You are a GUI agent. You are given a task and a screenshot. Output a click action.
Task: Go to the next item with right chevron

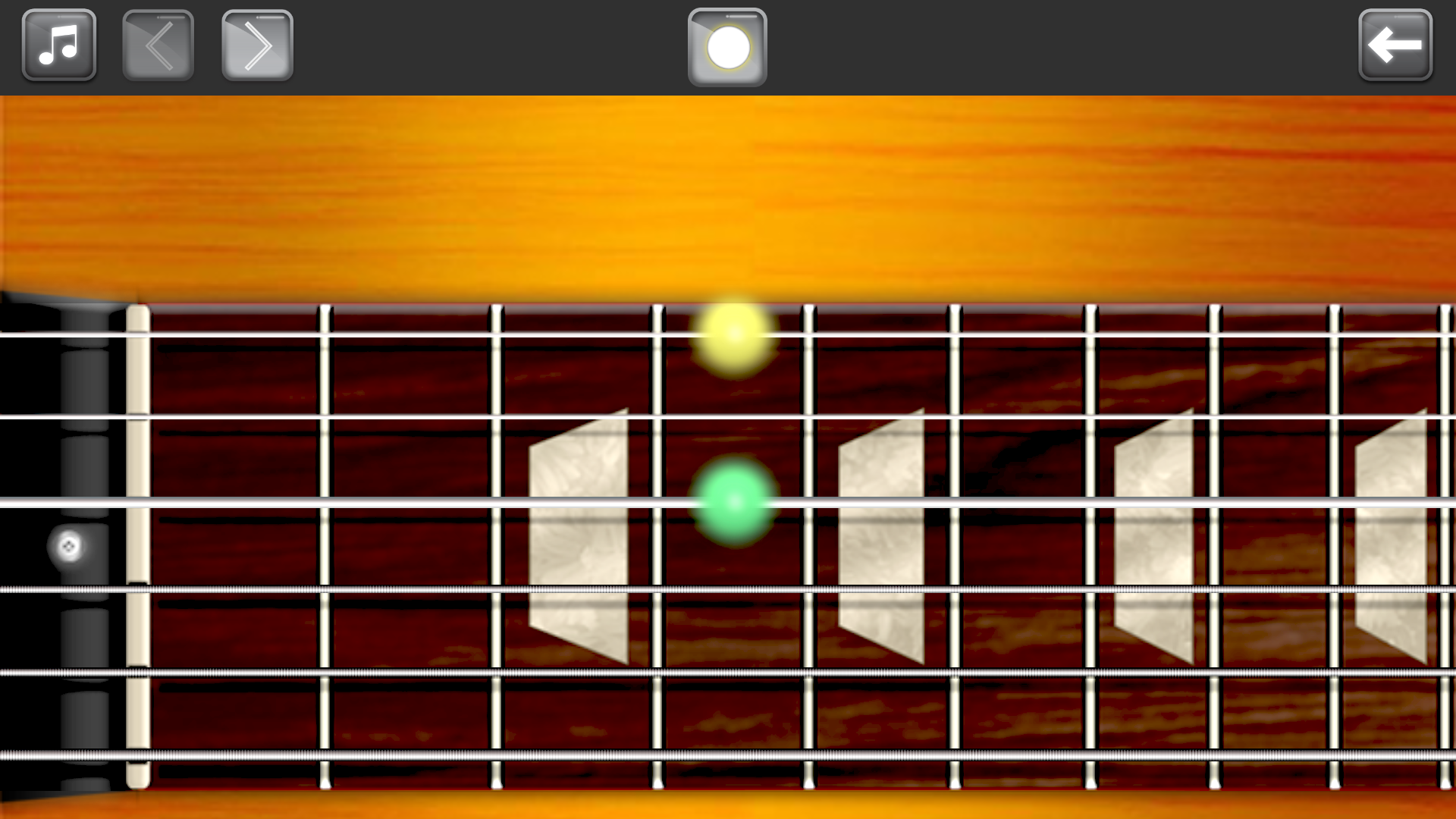tap(257, 45)
